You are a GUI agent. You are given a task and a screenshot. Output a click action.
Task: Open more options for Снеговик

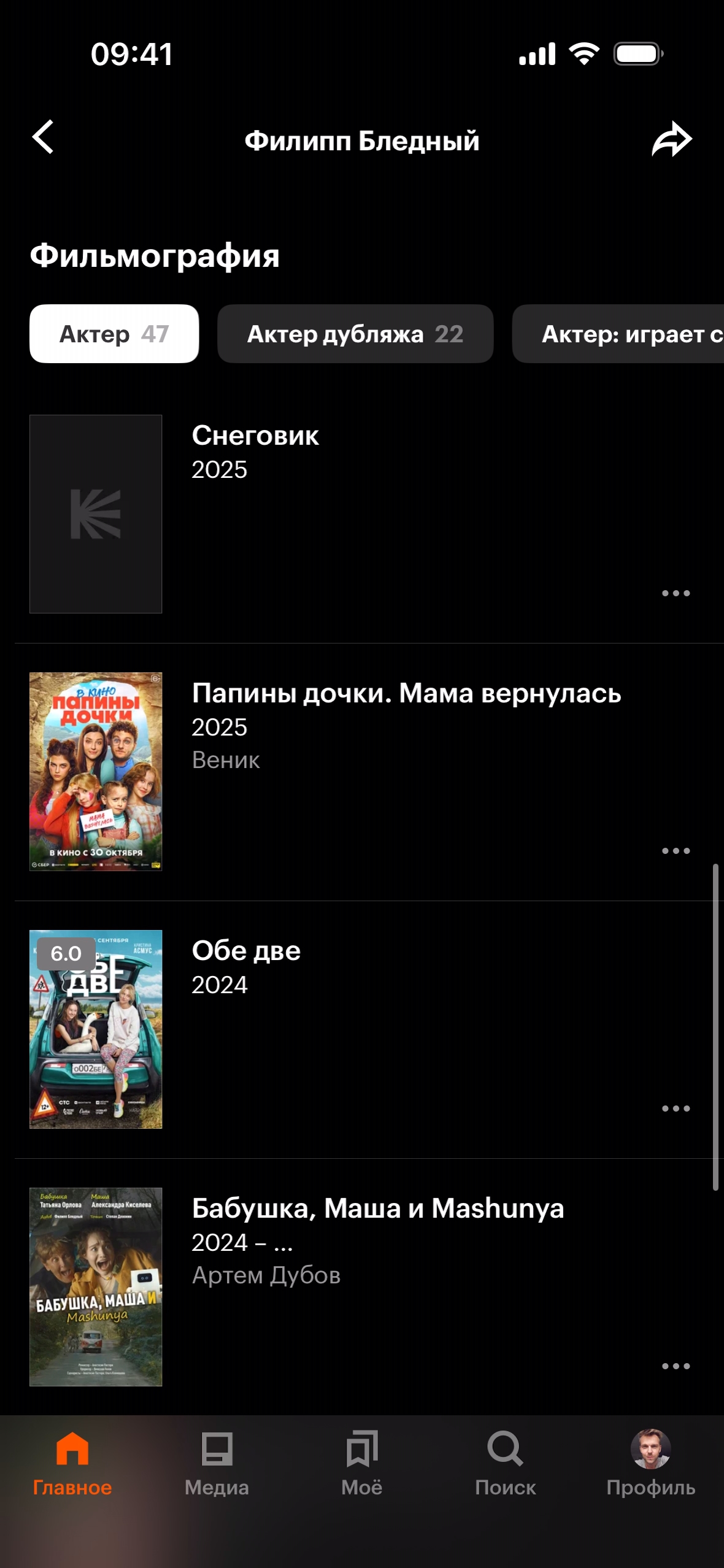click(x=676, y=593)
